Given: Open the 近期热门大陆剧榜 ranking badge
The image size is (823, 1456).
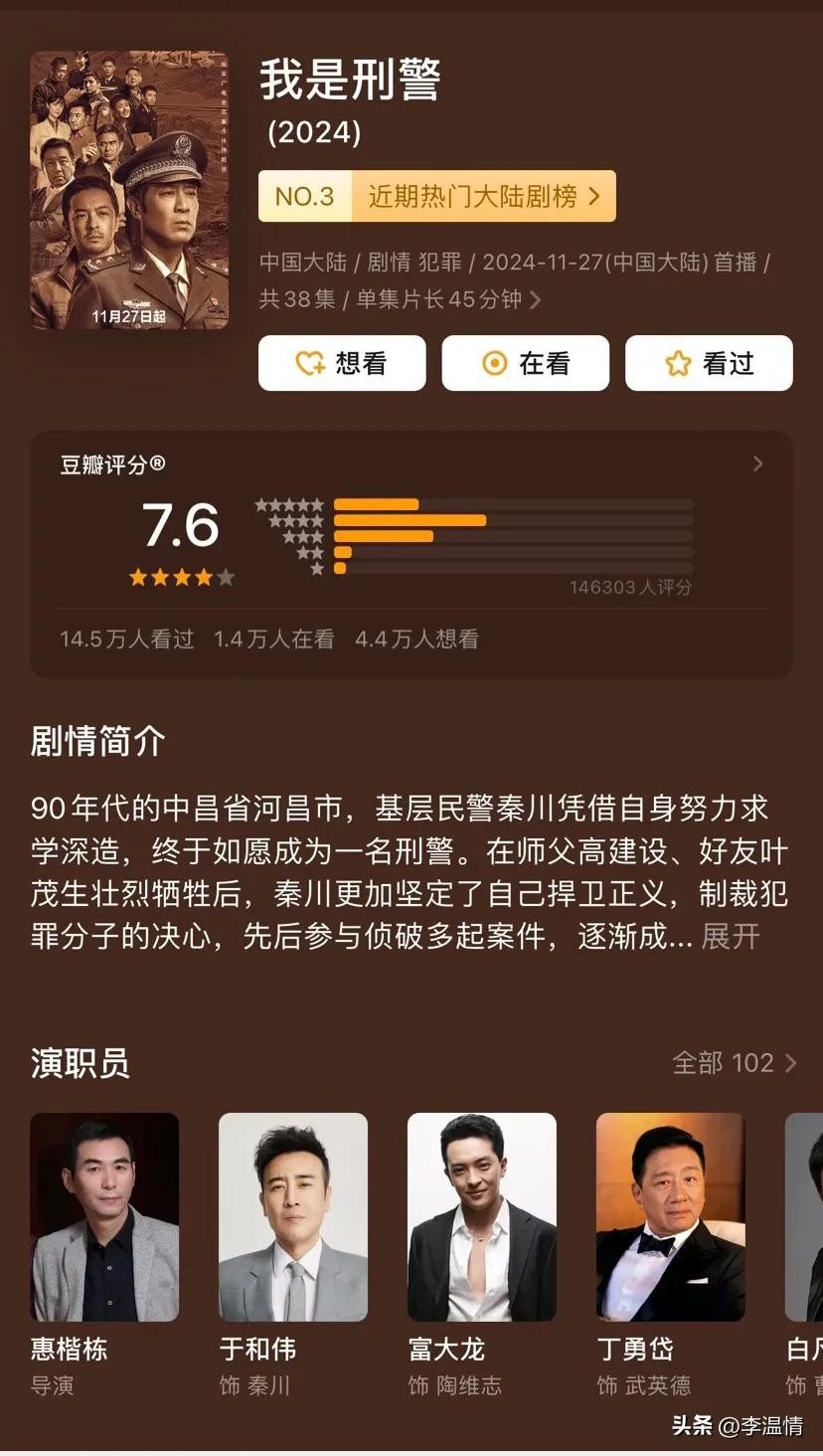Looking at the screenshot, I should coord(437,196).
